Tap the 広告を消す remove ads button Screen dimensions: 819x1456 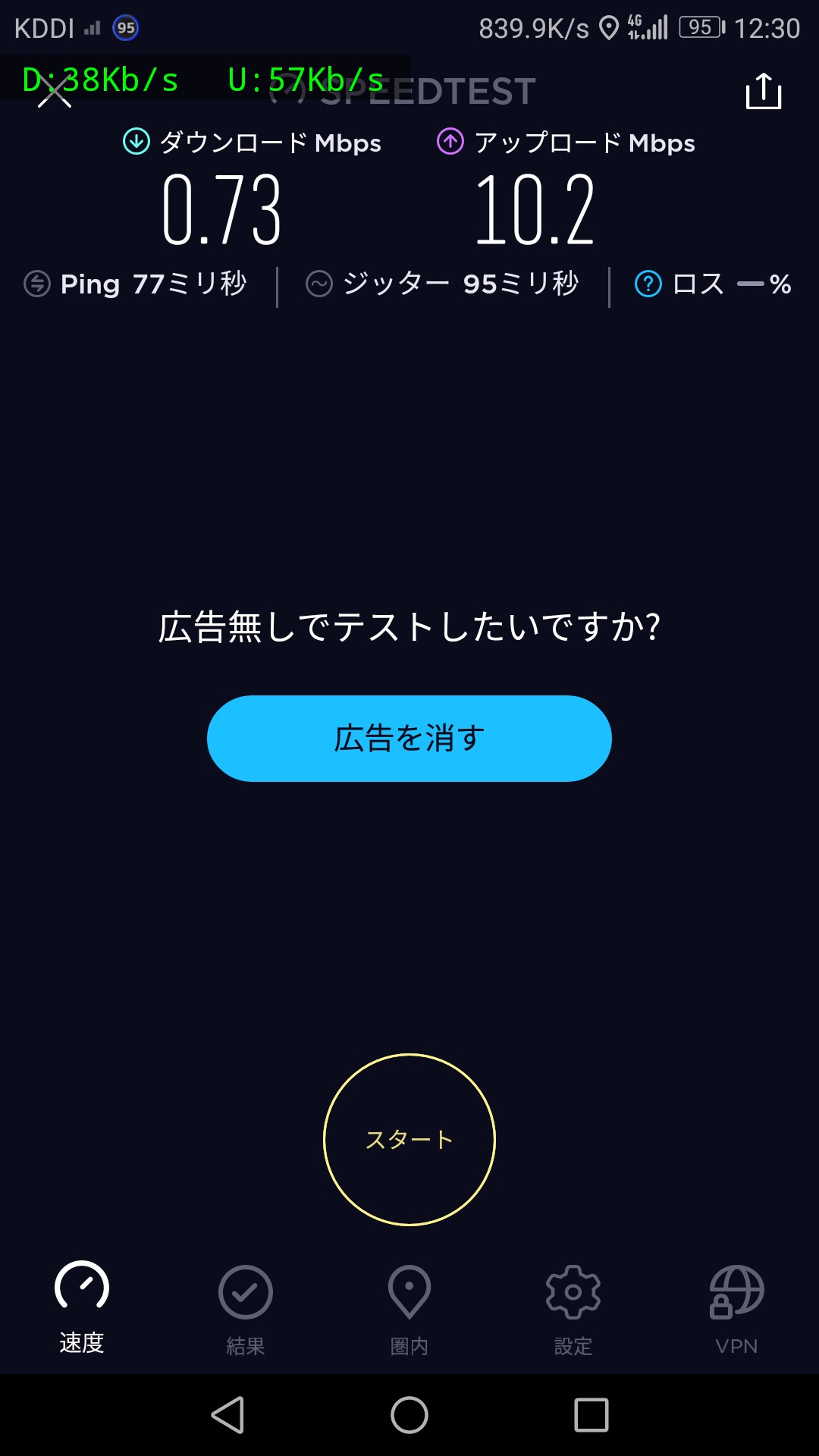[x=409, y=739]
